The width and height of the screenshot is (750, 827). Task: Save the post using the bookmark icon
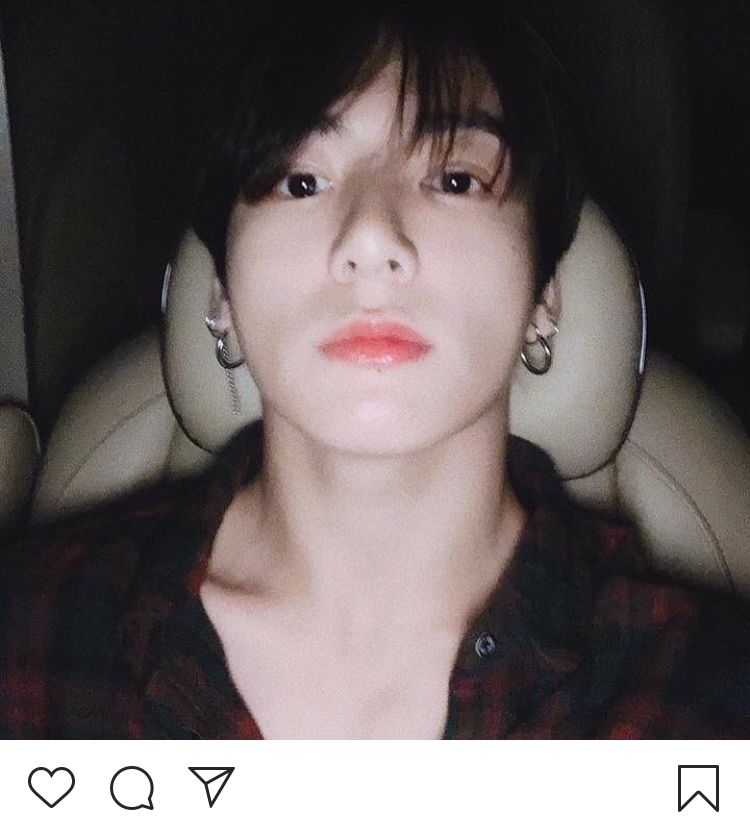tap(698, 787)
